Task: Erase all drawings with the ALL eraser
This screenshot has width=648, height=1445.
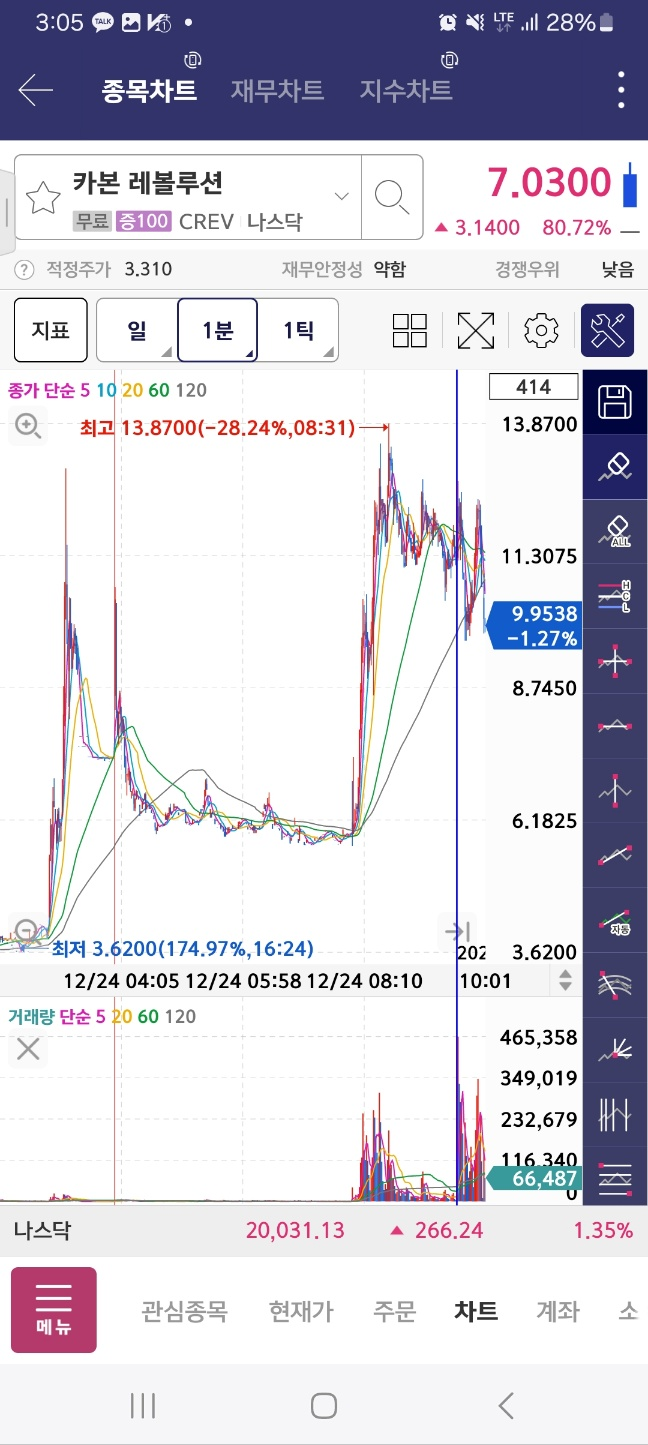Action: click(x=614, y=531)
